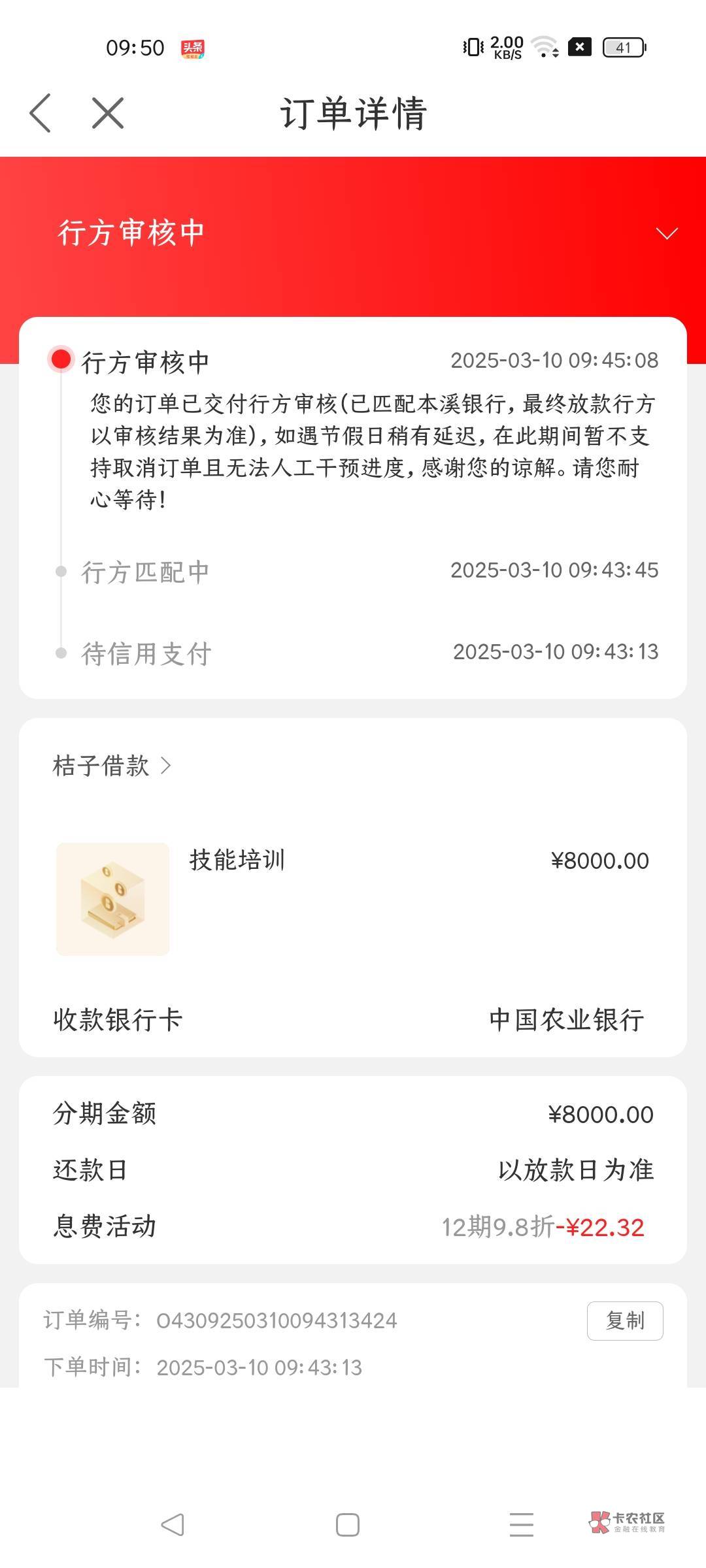706x1568 pixels.
Task: Go back from the 订单详情 page
Action: tap(41, 113)
